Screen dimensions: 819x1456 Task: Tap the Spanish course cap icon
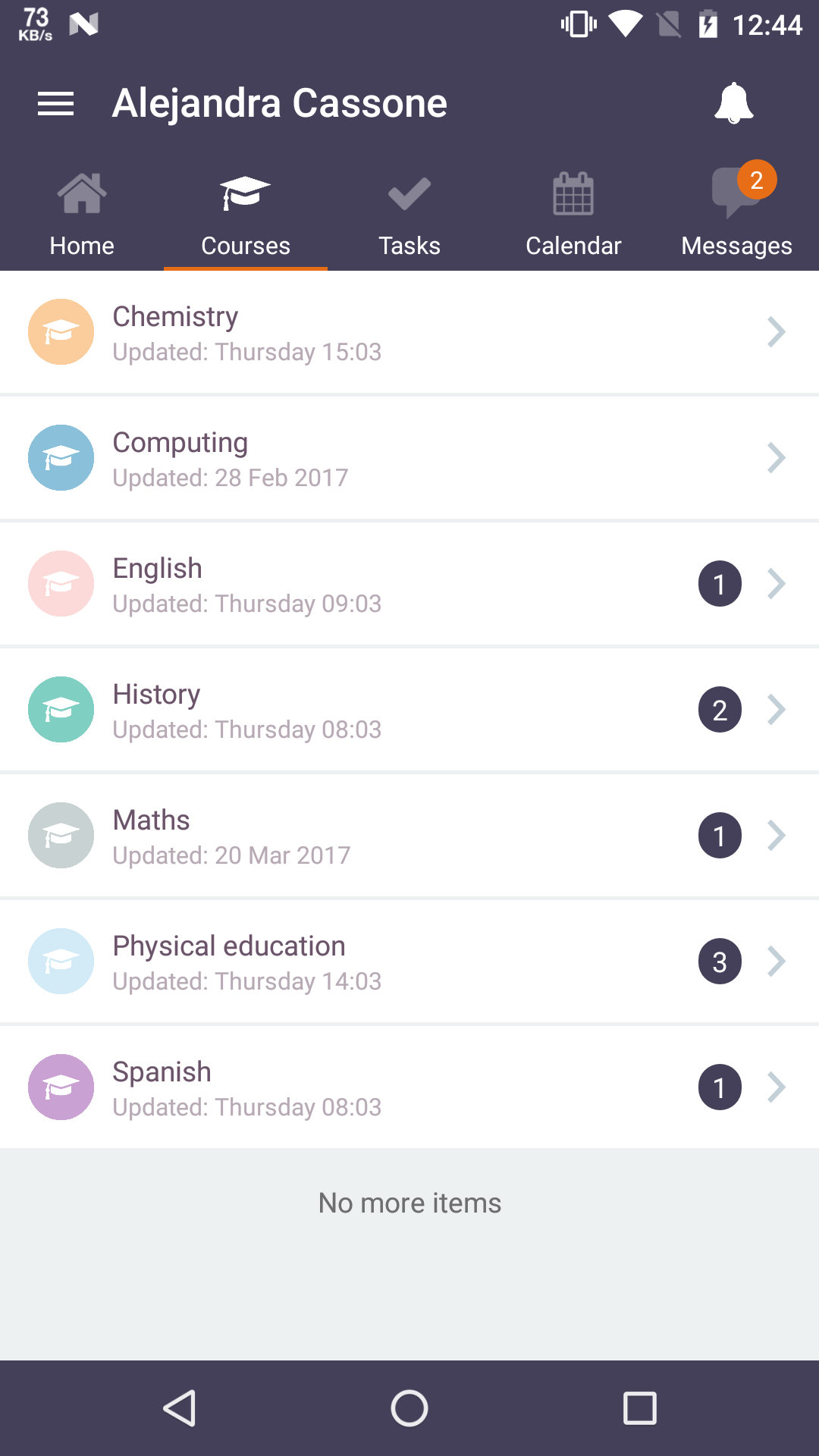coord(61,1087)
